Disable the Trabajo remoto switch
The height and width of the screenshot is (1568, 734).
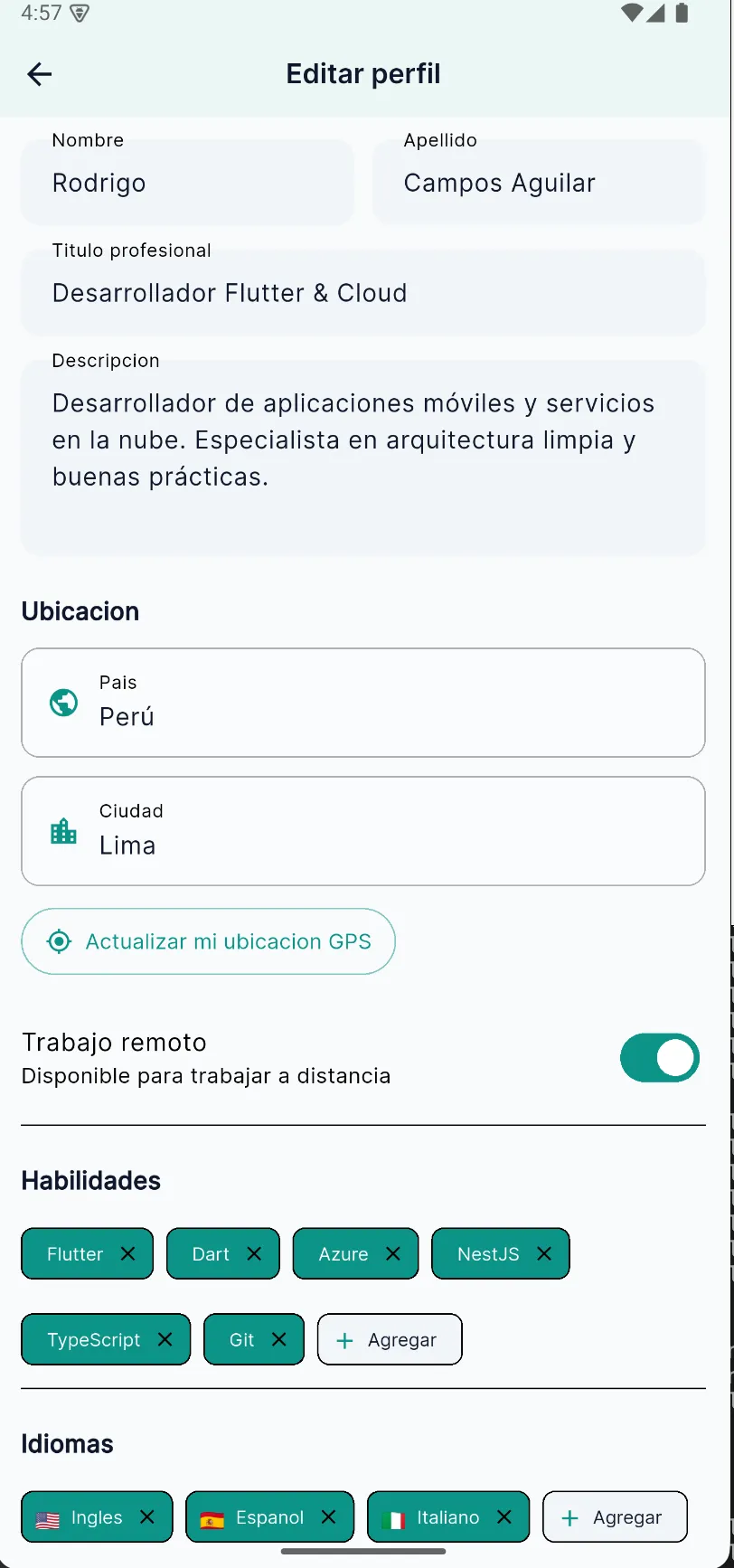click(659, 1058)
